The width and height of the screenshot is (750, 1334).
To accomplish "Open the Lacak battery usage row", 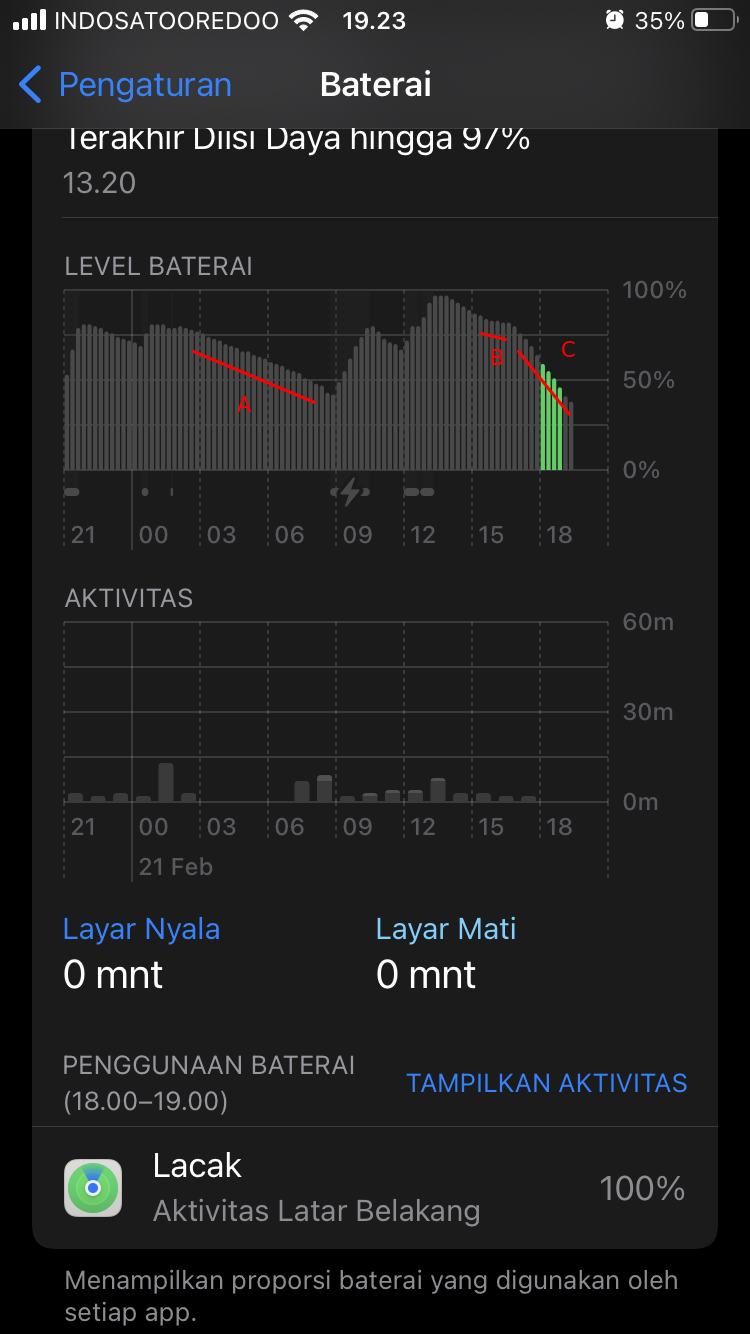I will pos(375,1188).
